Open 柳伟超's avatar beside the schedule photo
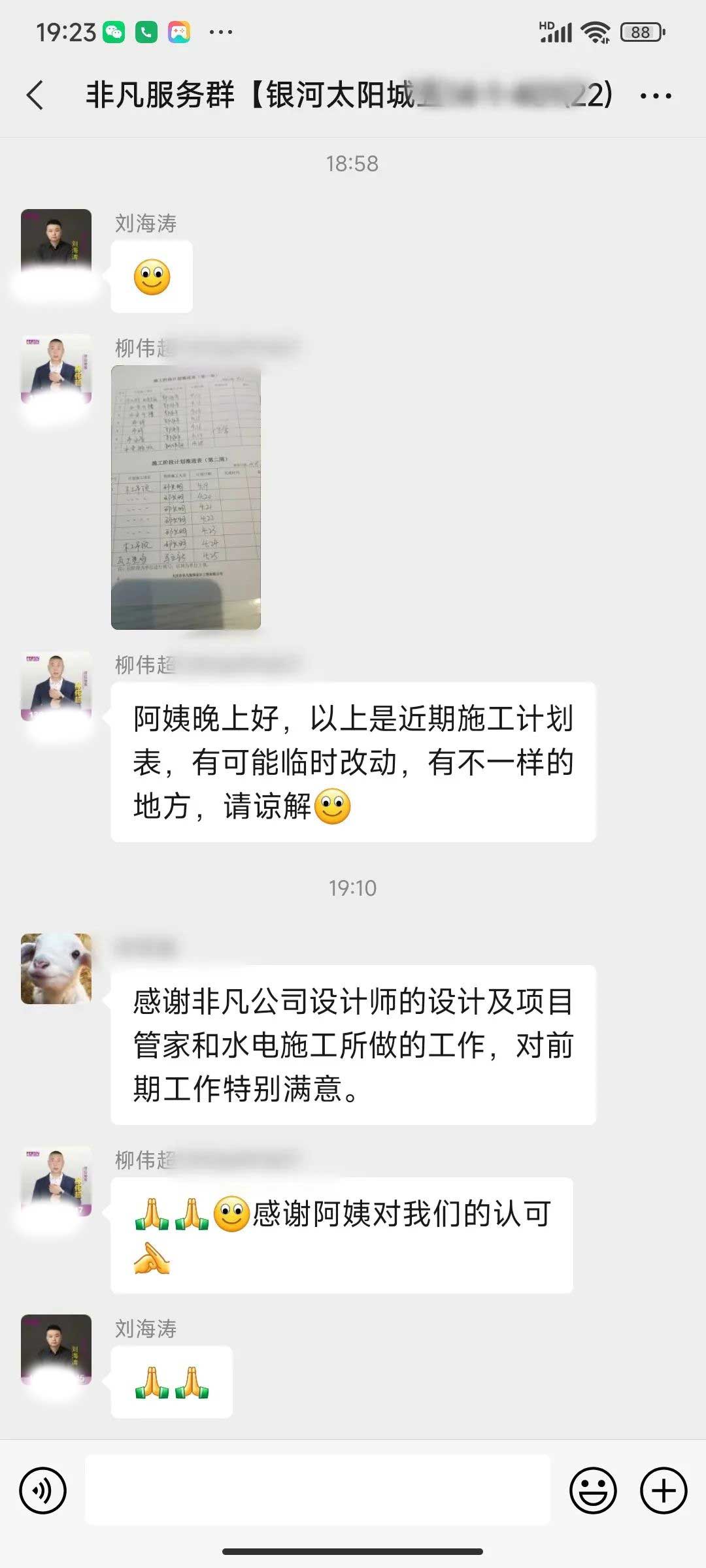This screenshot has height=1568, width=706. [56, 369]
